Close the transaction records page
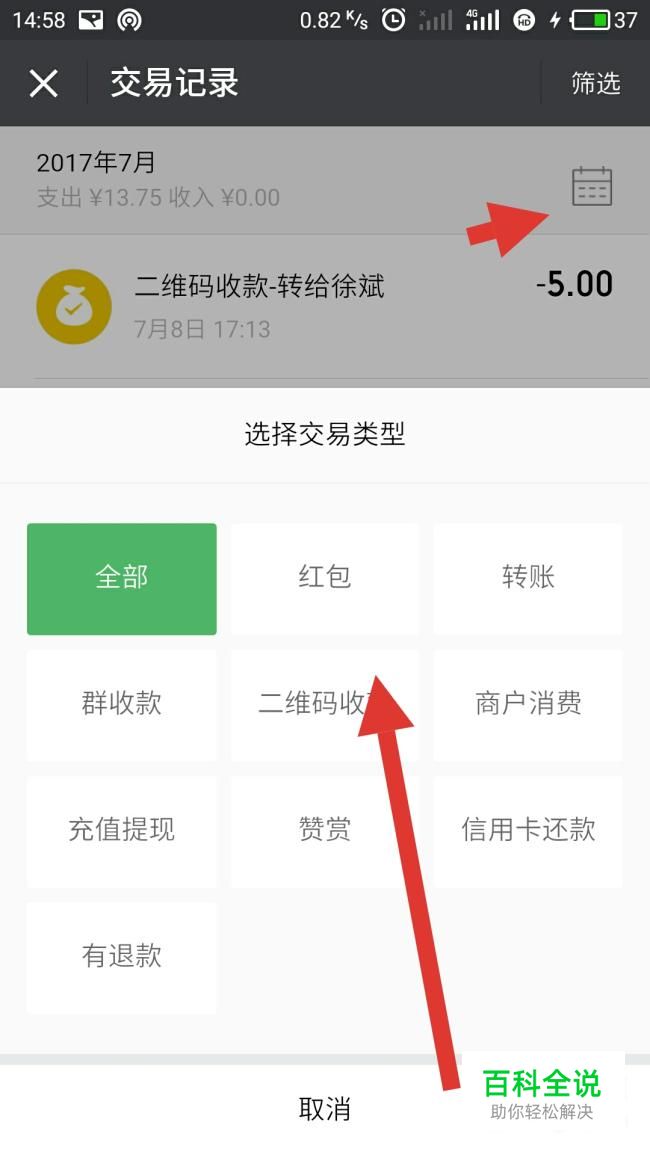 [x=44, y=83]
